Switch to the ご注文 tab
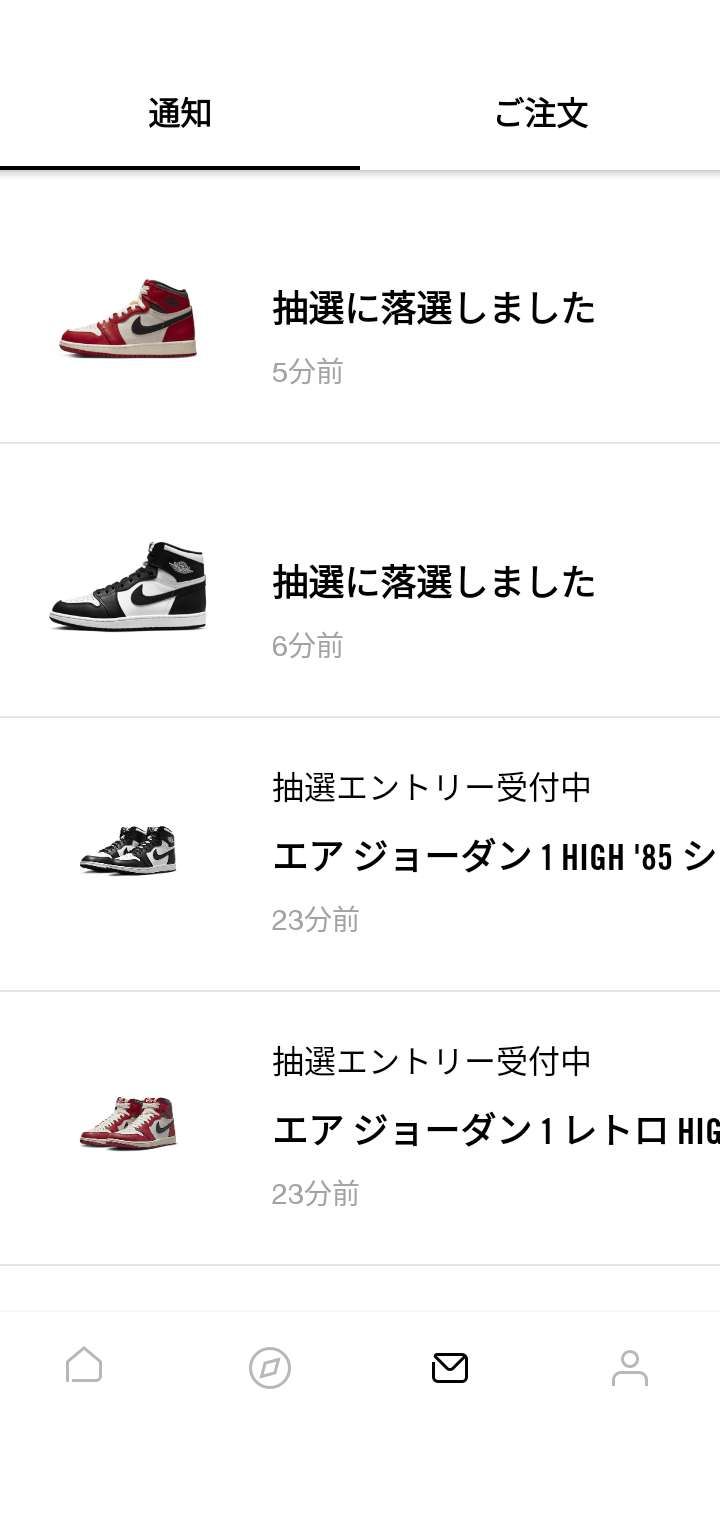This screenshot has height=1520, width=720. click(x=540, y=114)
